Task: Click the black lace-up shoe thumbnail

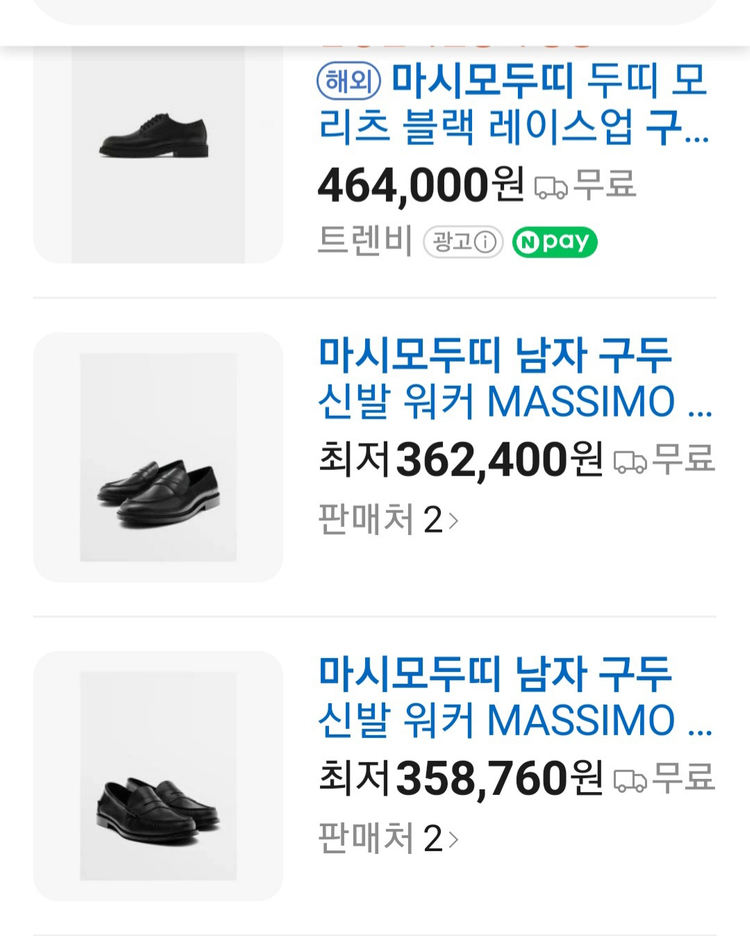Action: click(x=157, y=140)
